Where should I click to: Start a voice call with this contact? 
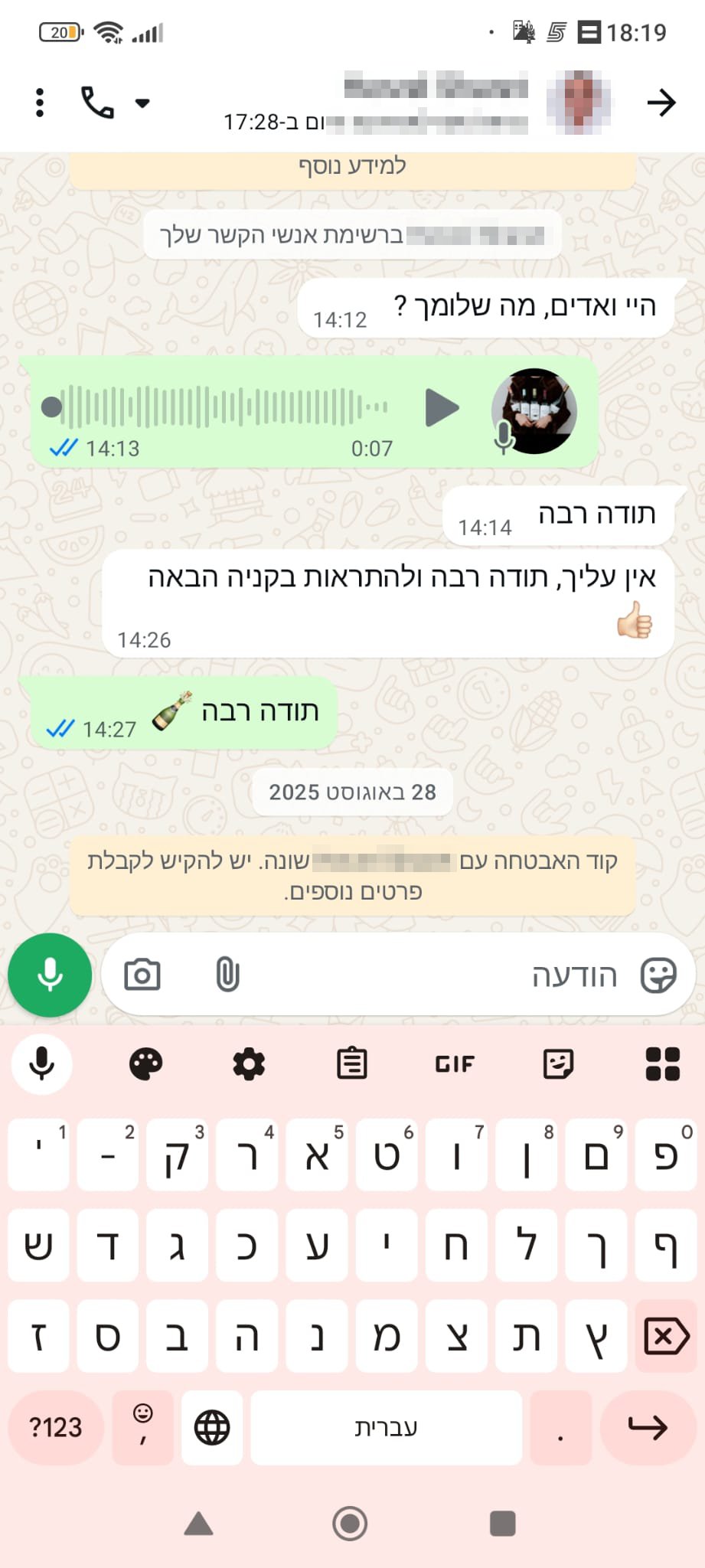coord(97,103)
